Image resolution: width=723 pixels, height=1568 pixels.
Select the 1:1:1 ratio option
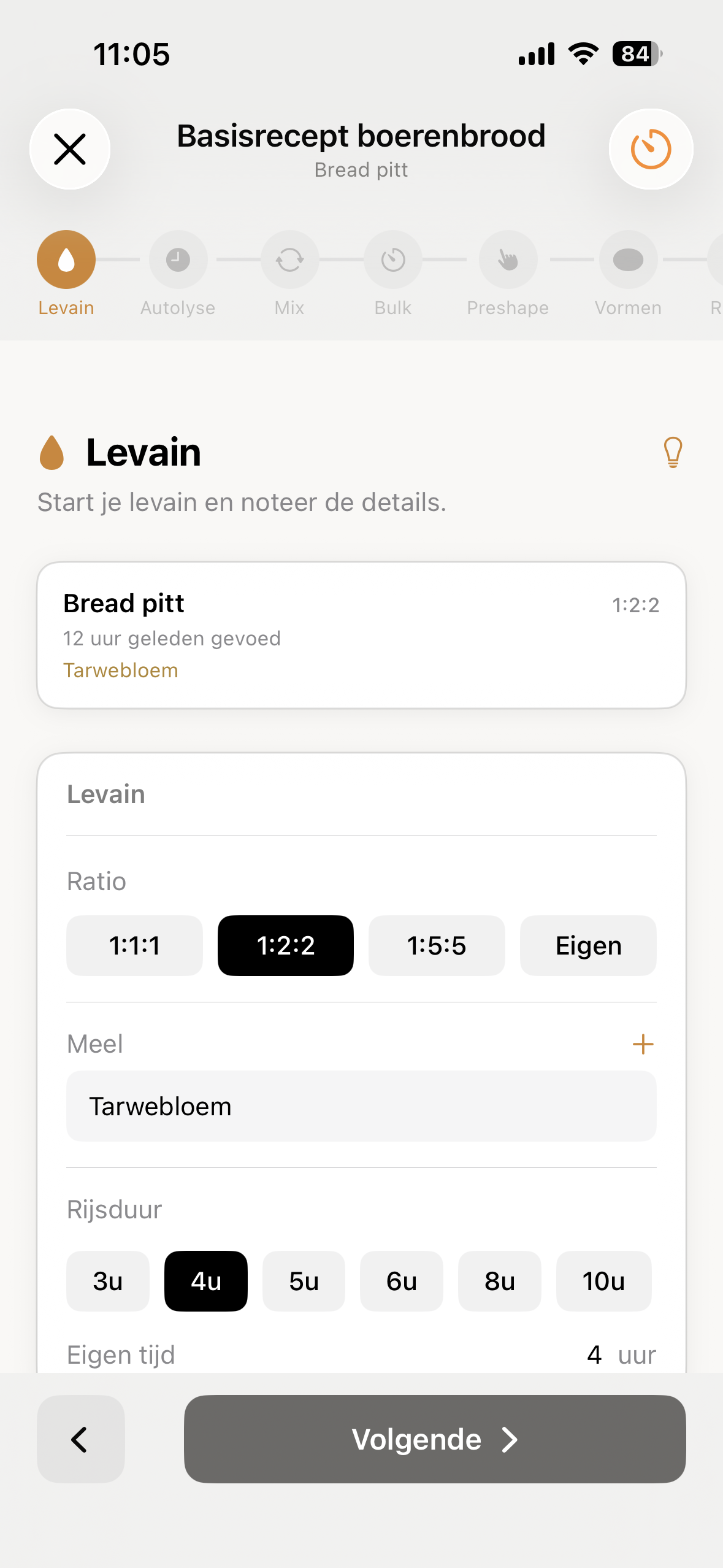coord(134,945)
